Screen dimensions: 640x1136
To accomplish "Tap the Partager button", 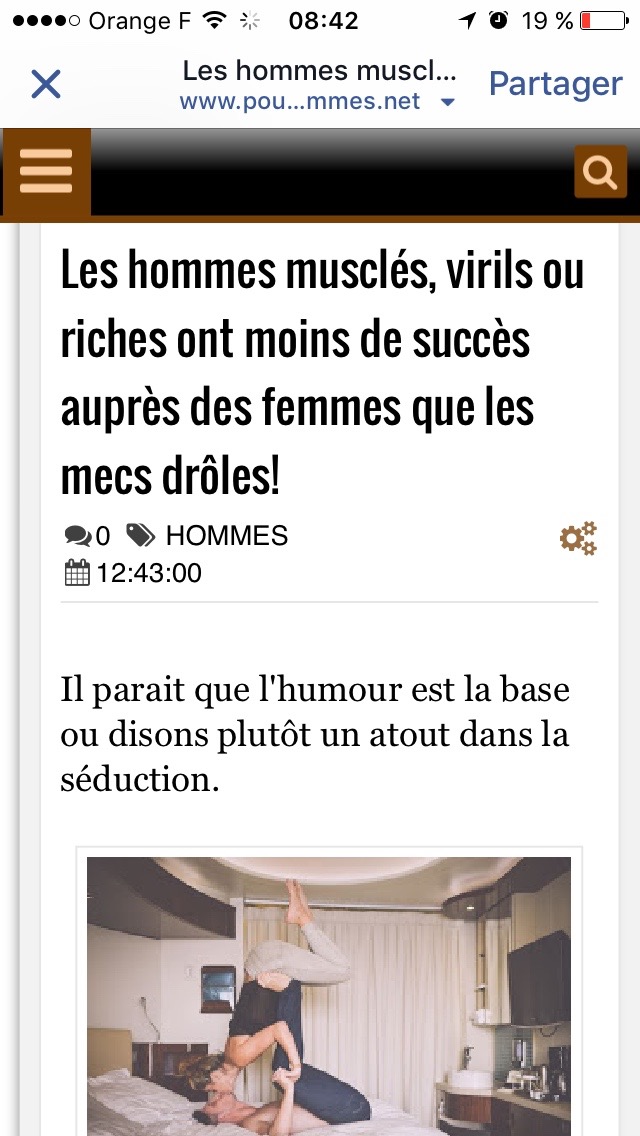I will coord(555,84).
